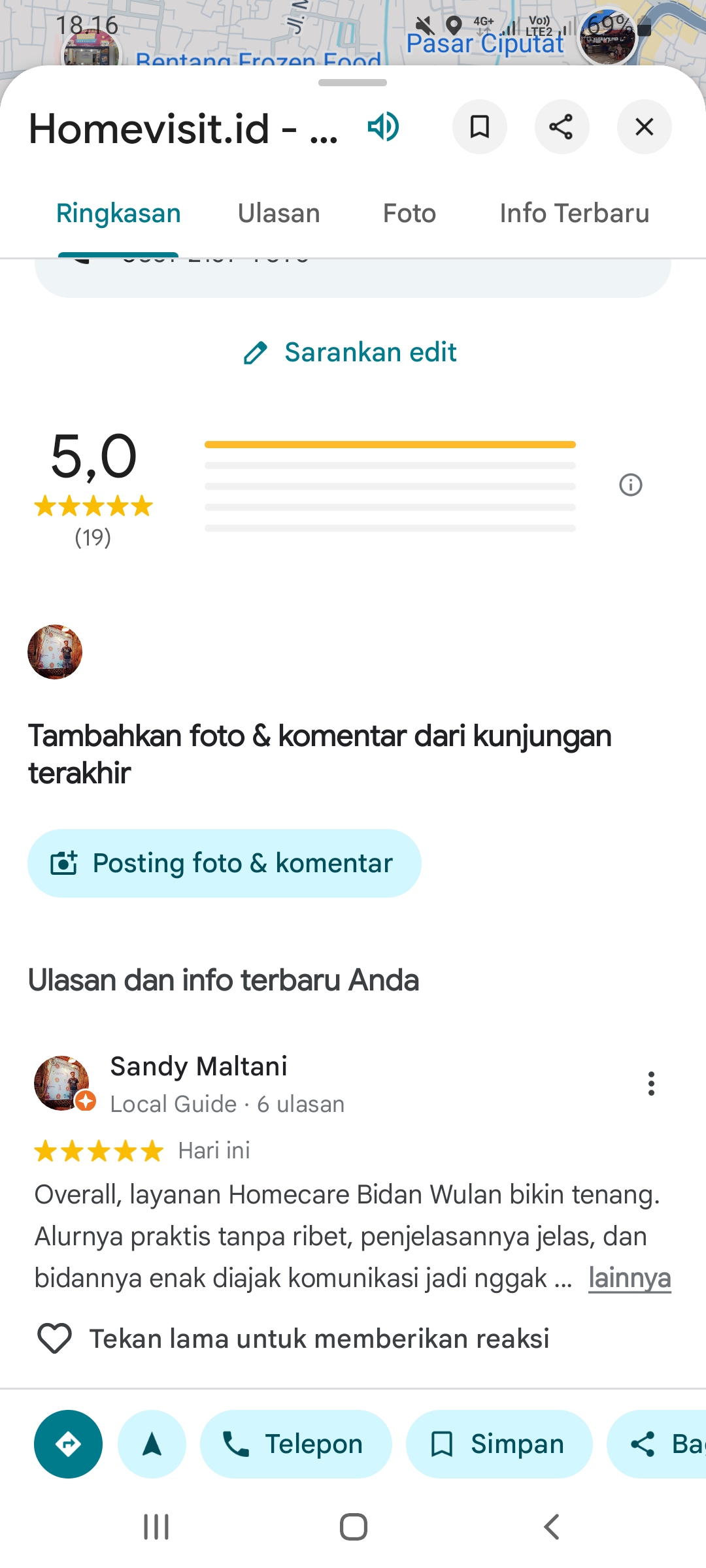The width and height of the screenshot is (706, 1568).
Task: Call the place via Telepon
Action: (295, 1444)
